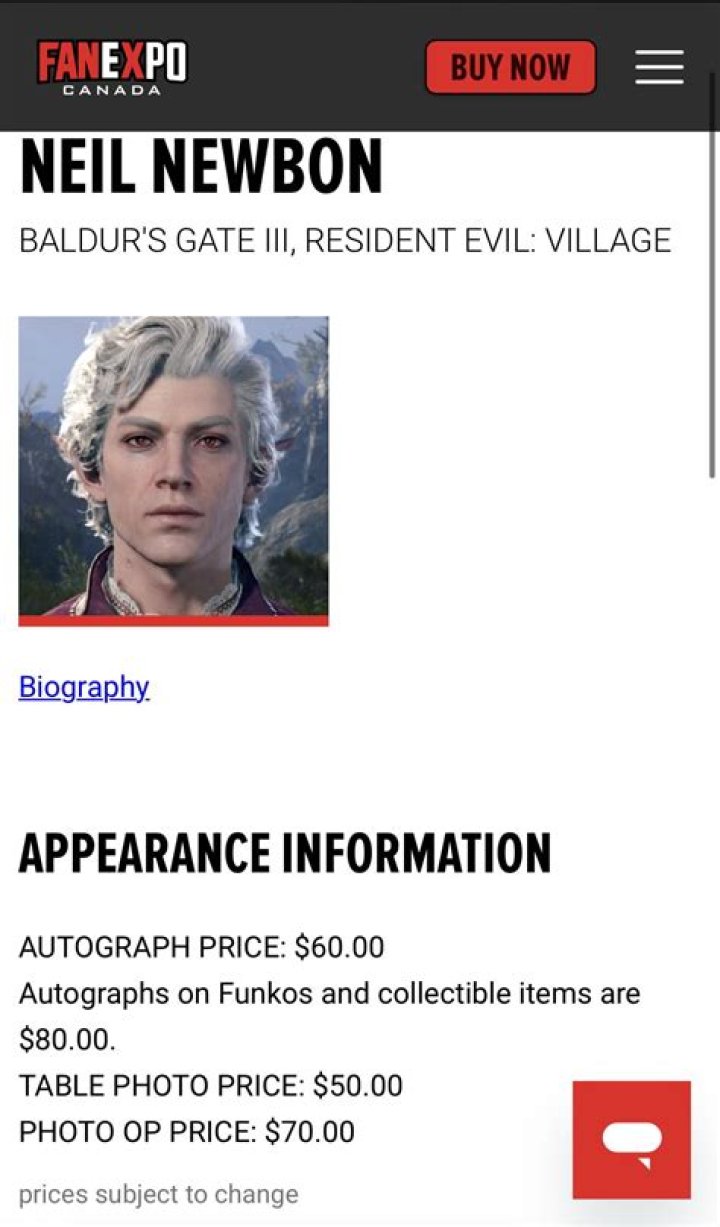
Task: Tap the Buy Now button
Action: [510, 67]
